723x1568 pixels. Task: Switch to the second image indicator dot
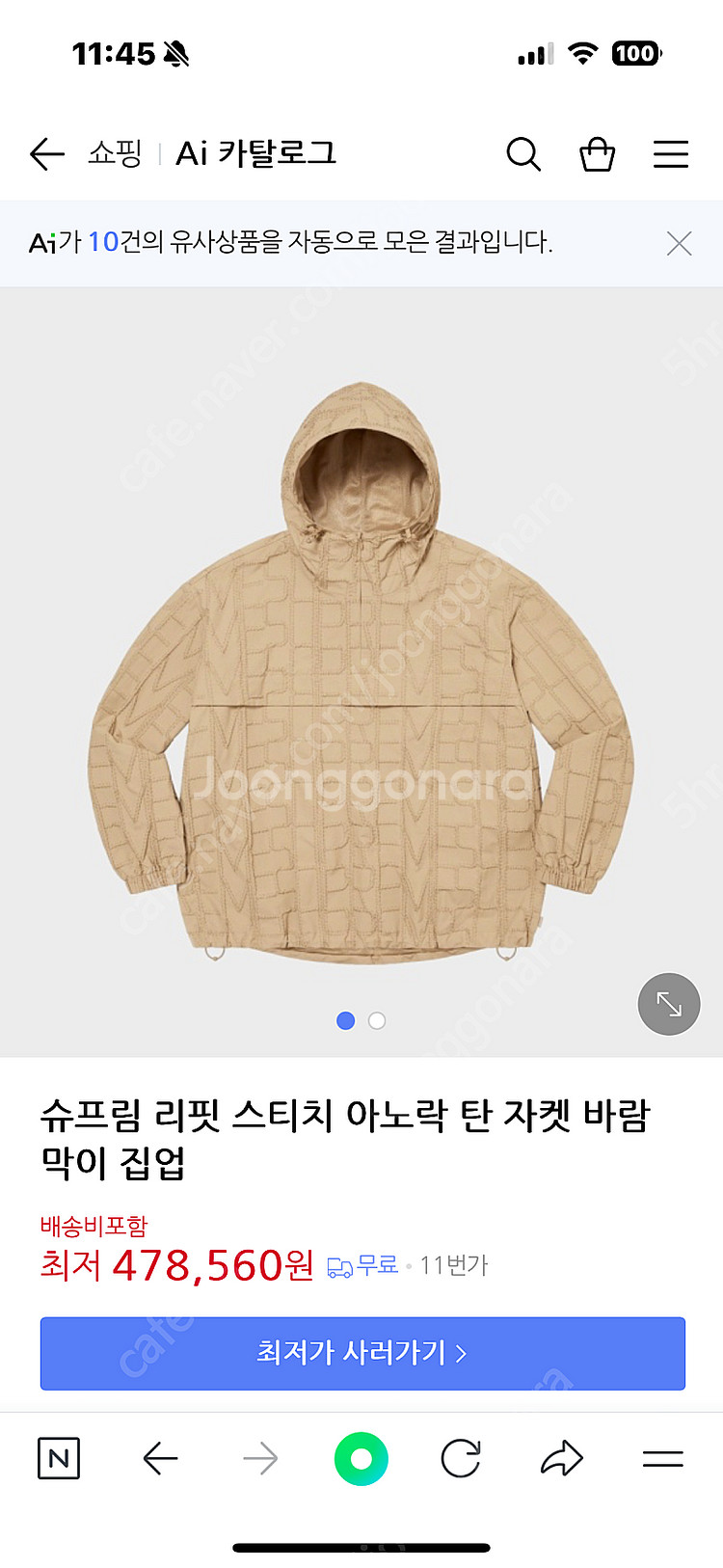pyautogui.click(x=377, y=1020)
